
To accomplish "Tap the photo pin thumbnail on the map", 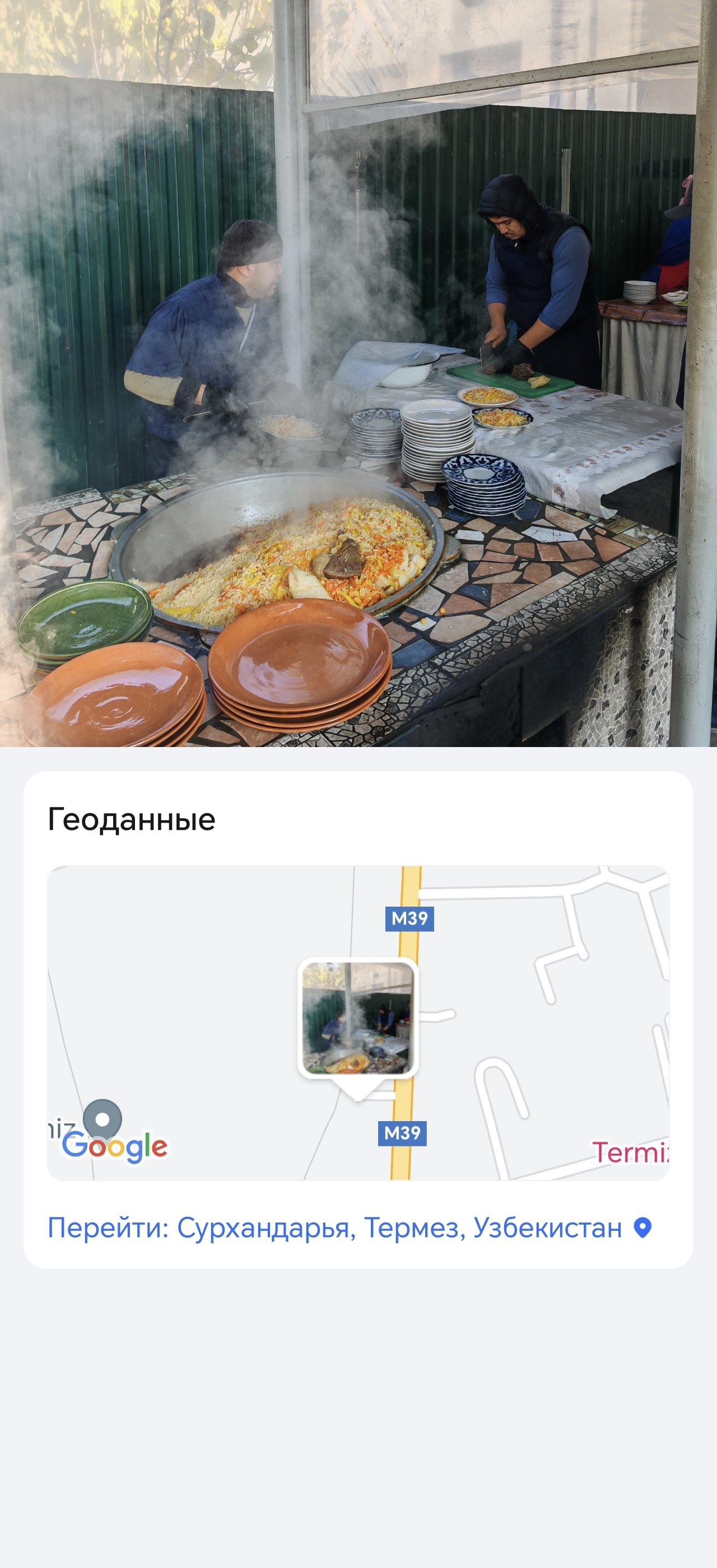I will point(358,1018).
